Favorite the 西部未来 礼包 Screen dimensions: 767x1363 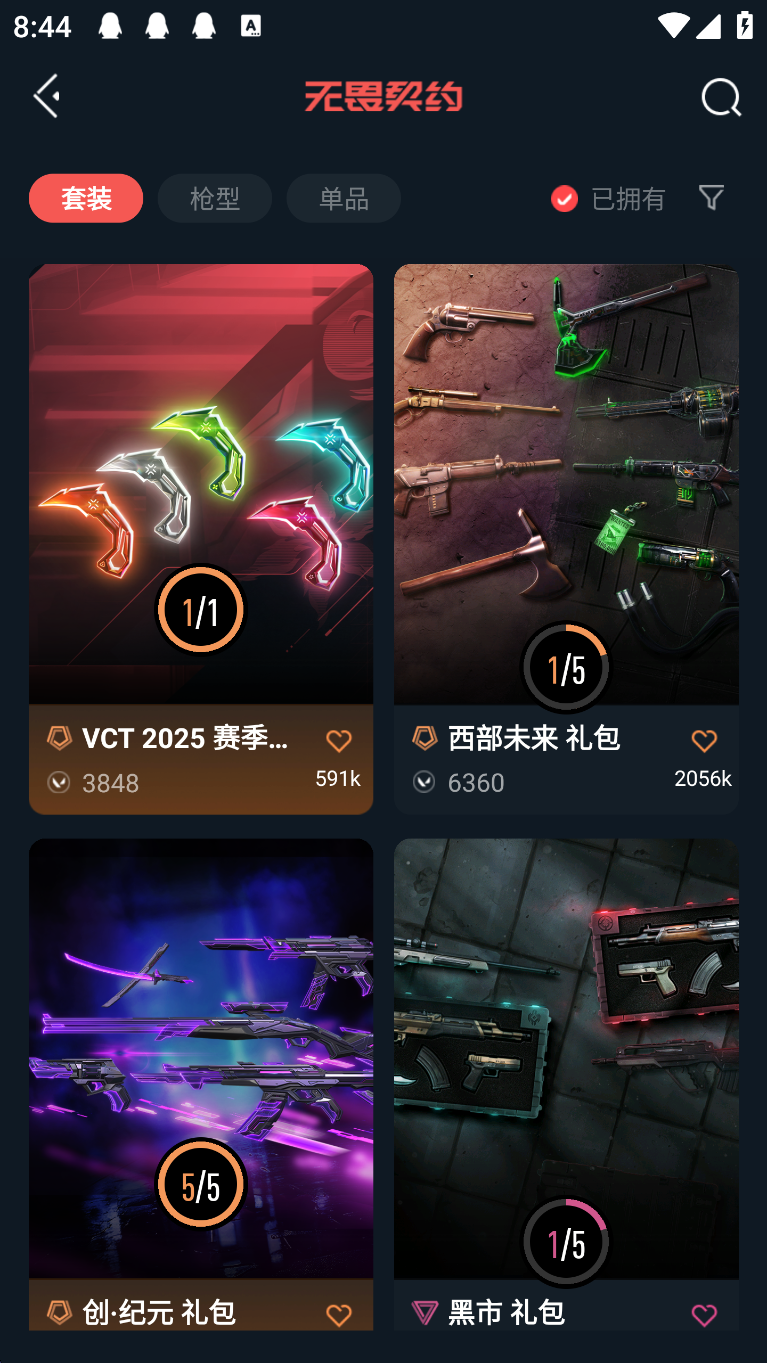point(704,740)
